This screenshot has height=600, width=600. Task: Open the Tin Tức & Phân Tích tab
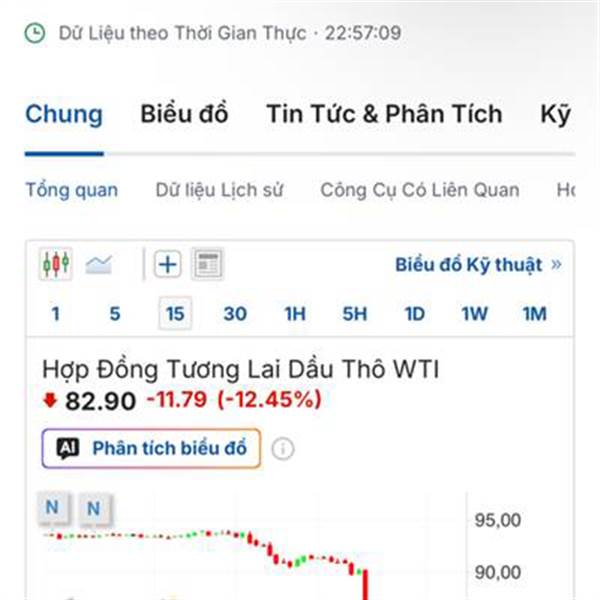point(384,114)
